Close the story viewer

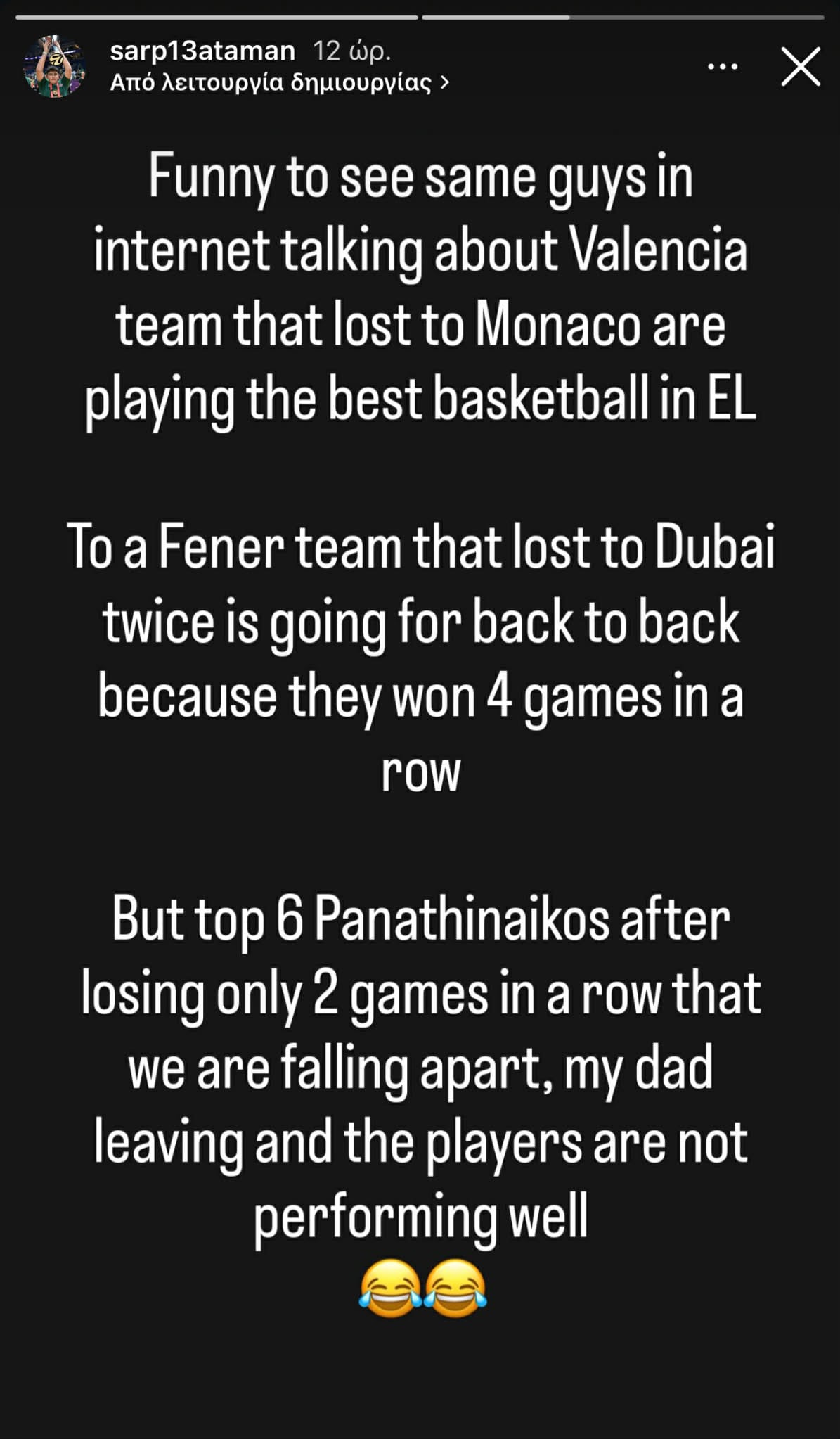pos(800,67)
